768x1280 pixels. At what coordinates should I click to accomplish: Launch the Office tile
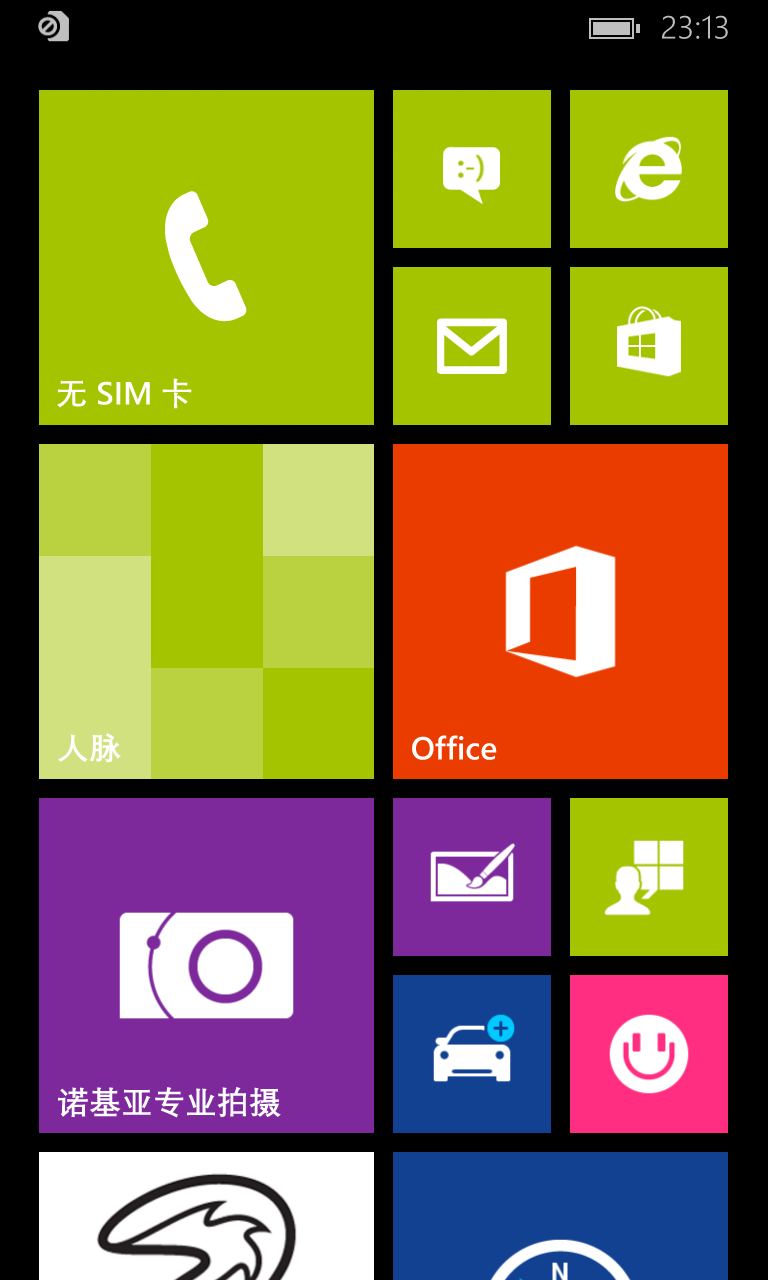[x=560, y=611]
